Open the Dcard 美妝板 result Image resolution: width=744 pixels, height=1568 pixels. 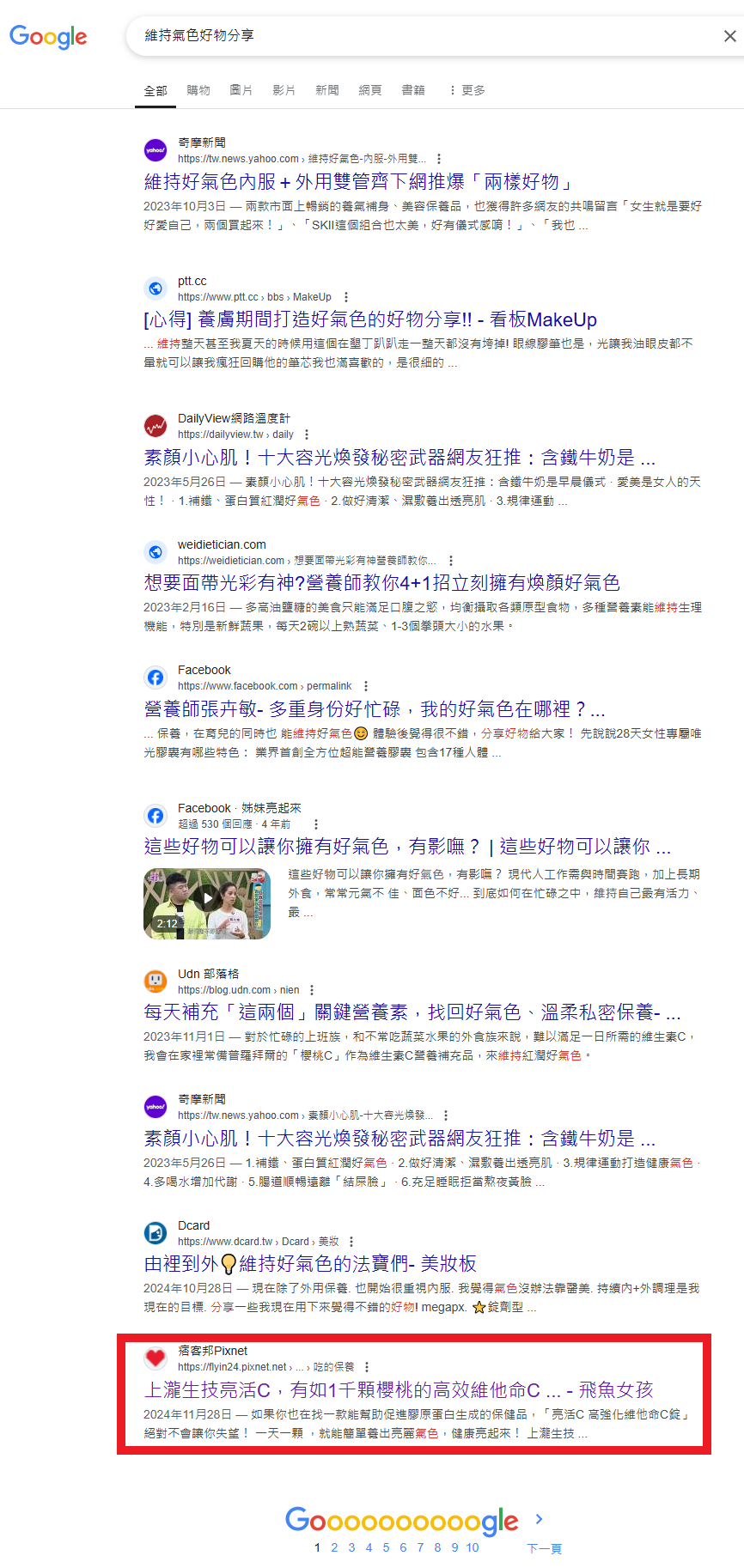tap(310, 1264)
